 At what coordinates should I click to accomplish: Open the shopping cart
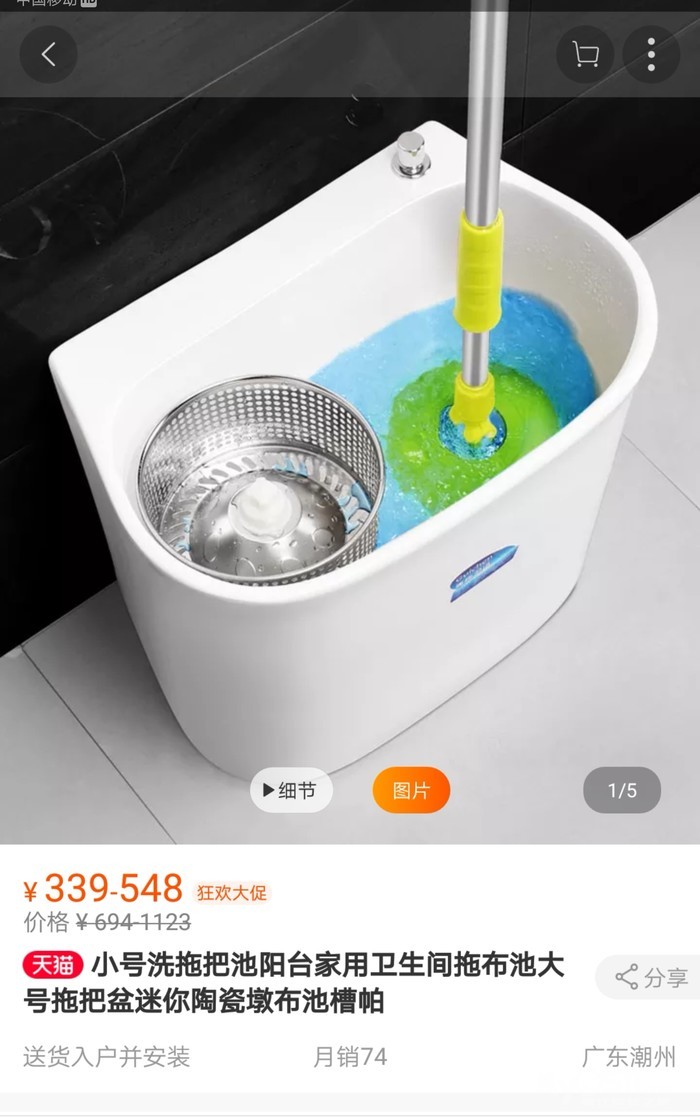point(585,55)
